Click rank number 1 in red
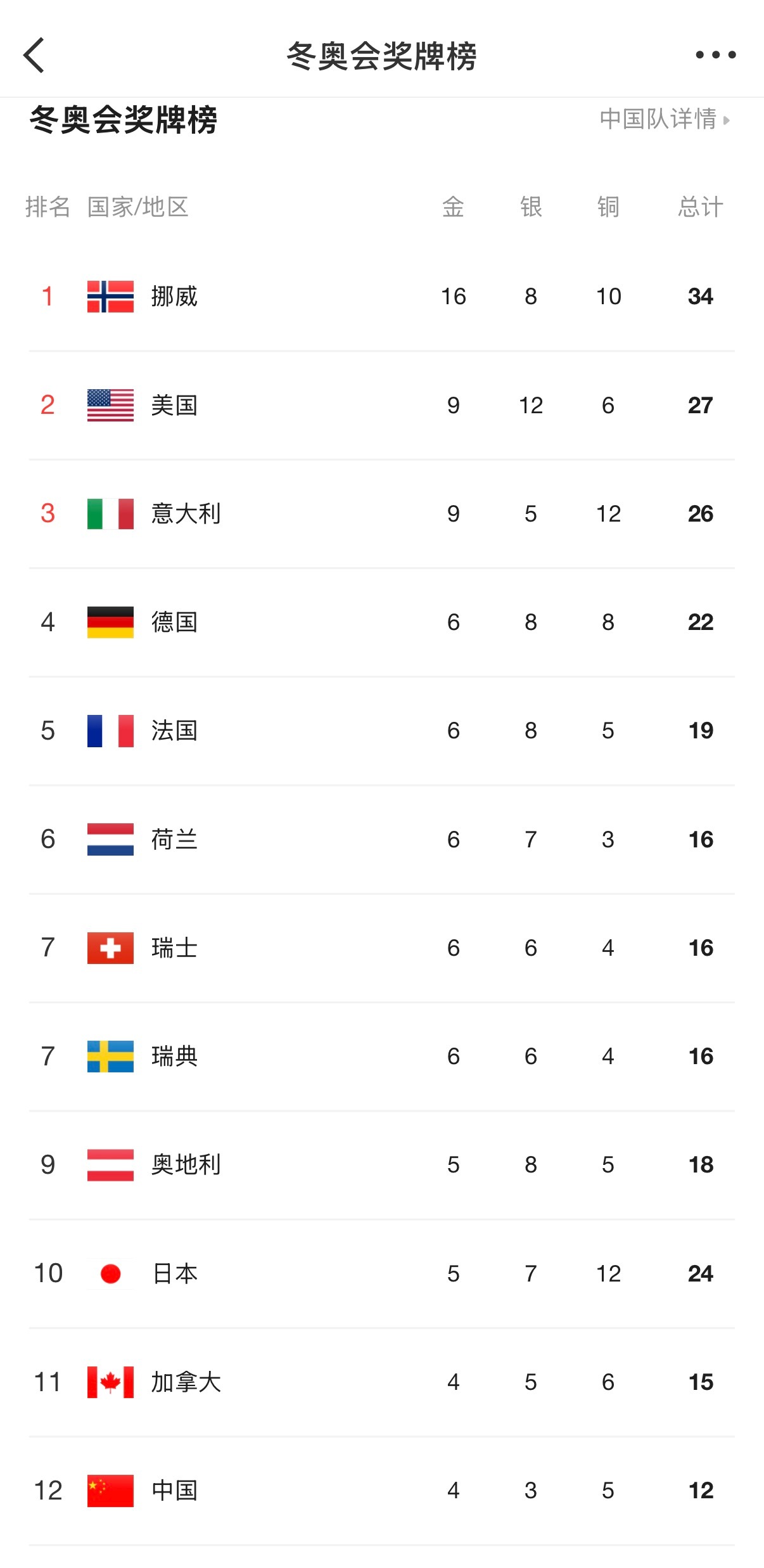The image size is (764, 1568). [46, 295]
